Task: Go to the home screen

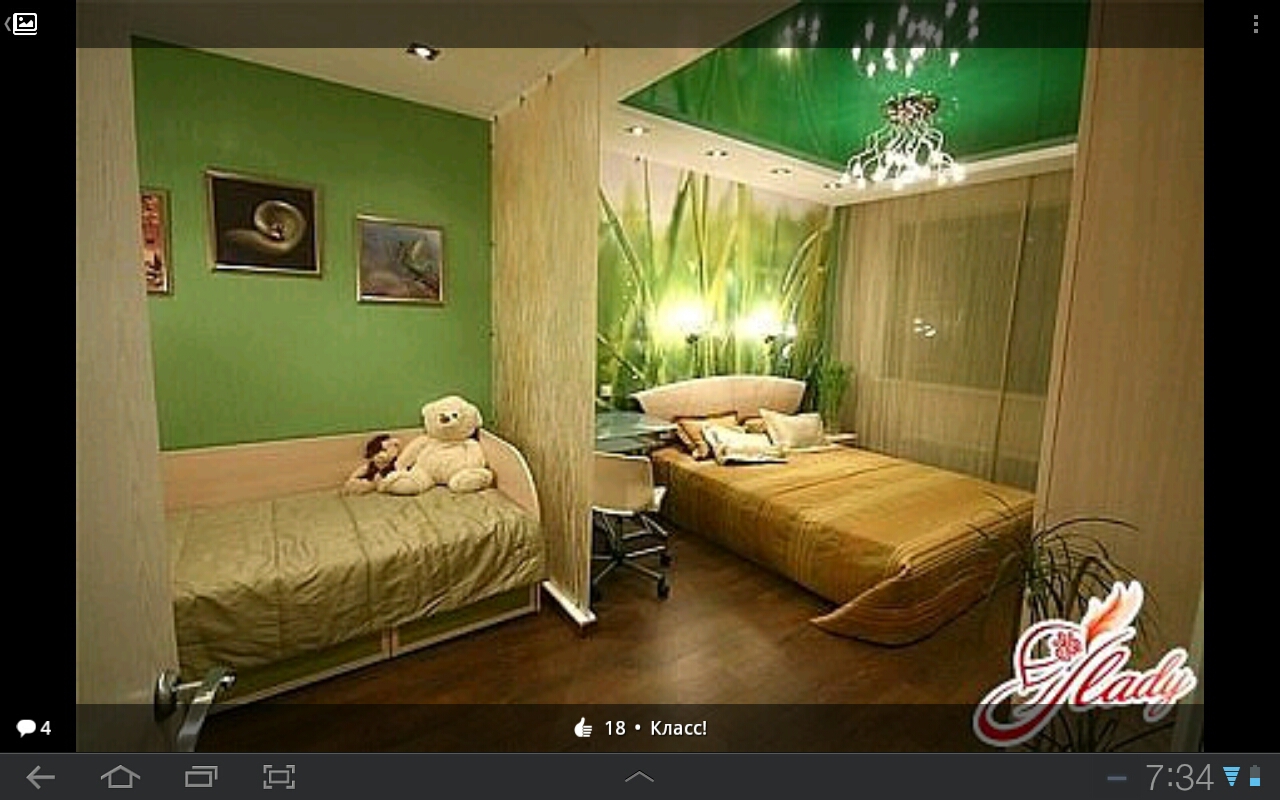Action: [x=120, y=777]
